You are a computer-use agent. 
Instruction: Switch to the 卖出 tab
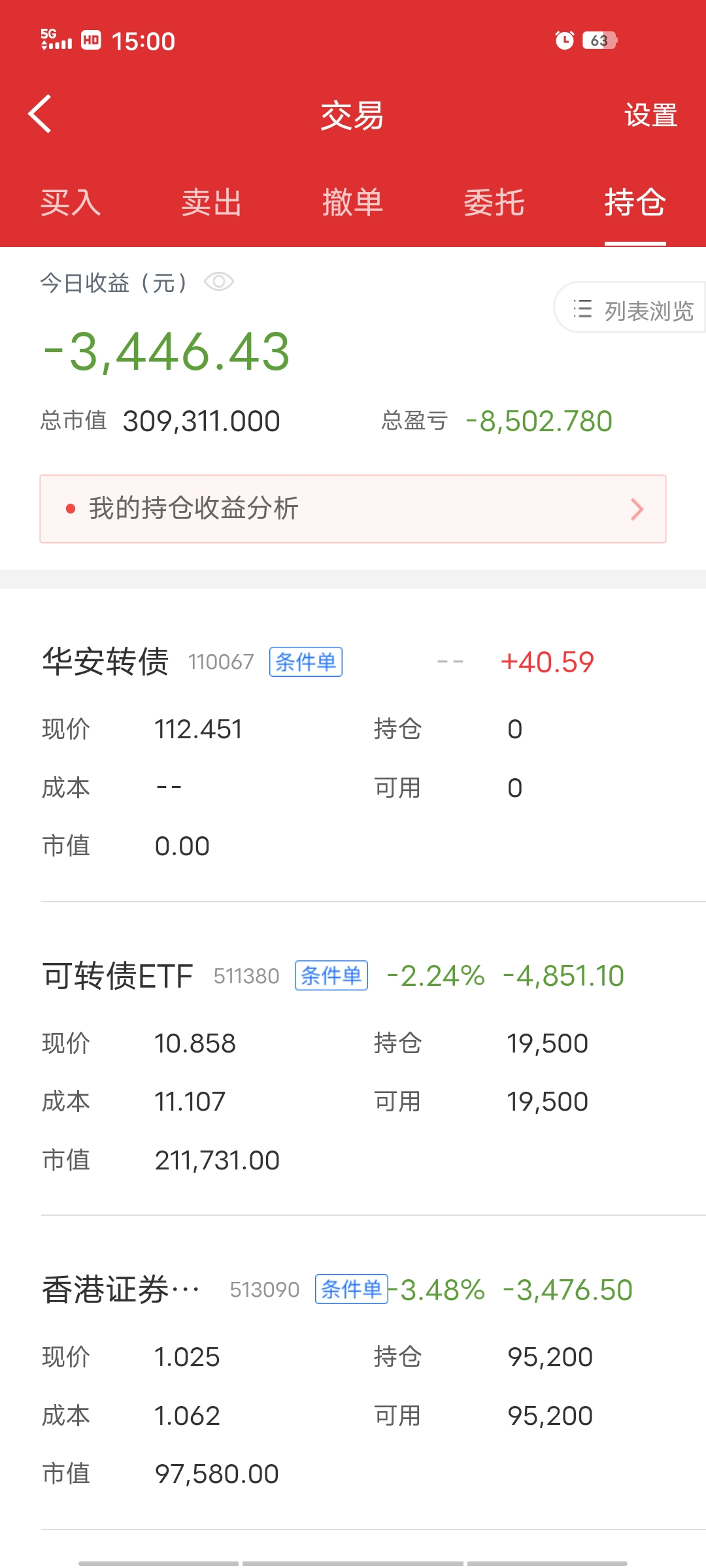212,203
